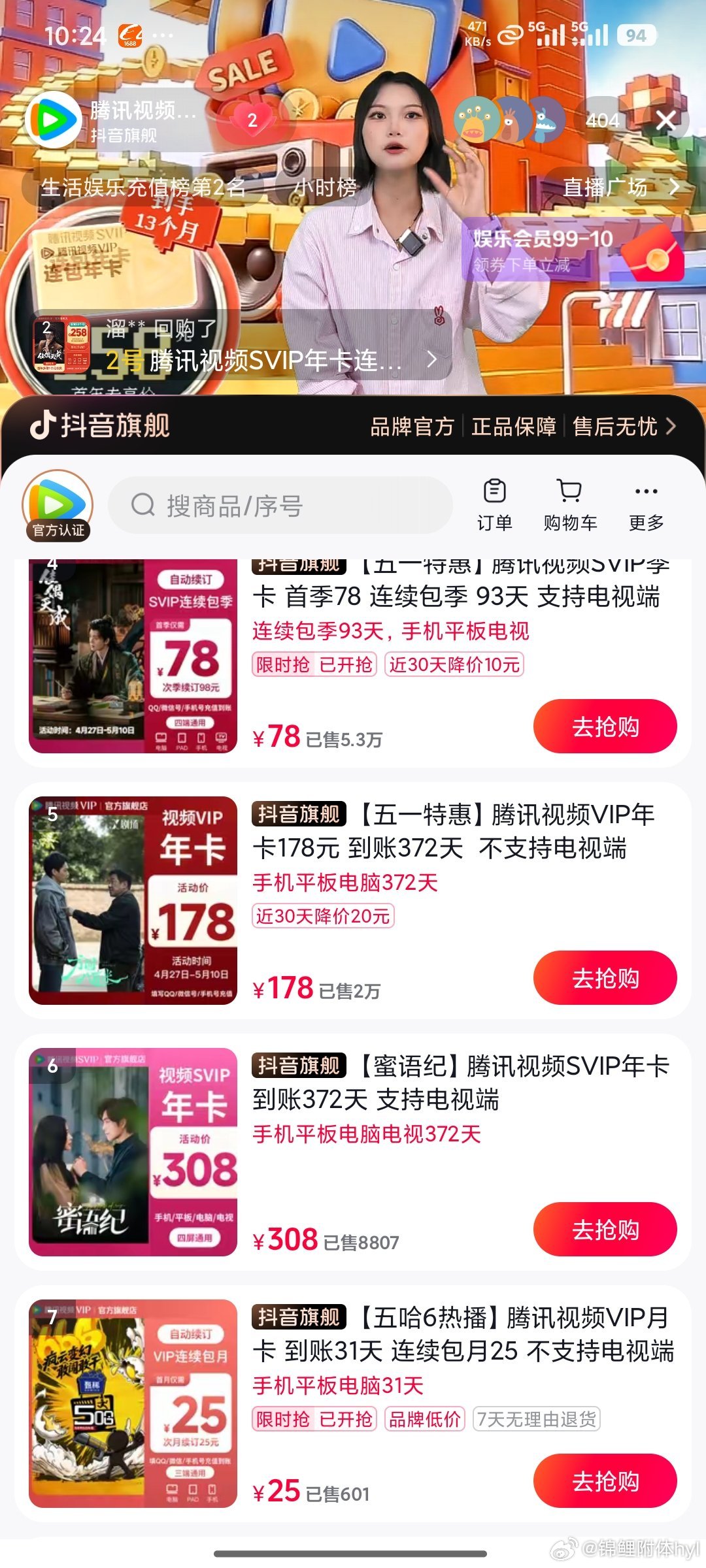
Task: Tap 去抢购 for the ¥78 SVIP季卡
Action: click(x=605, y=727)
